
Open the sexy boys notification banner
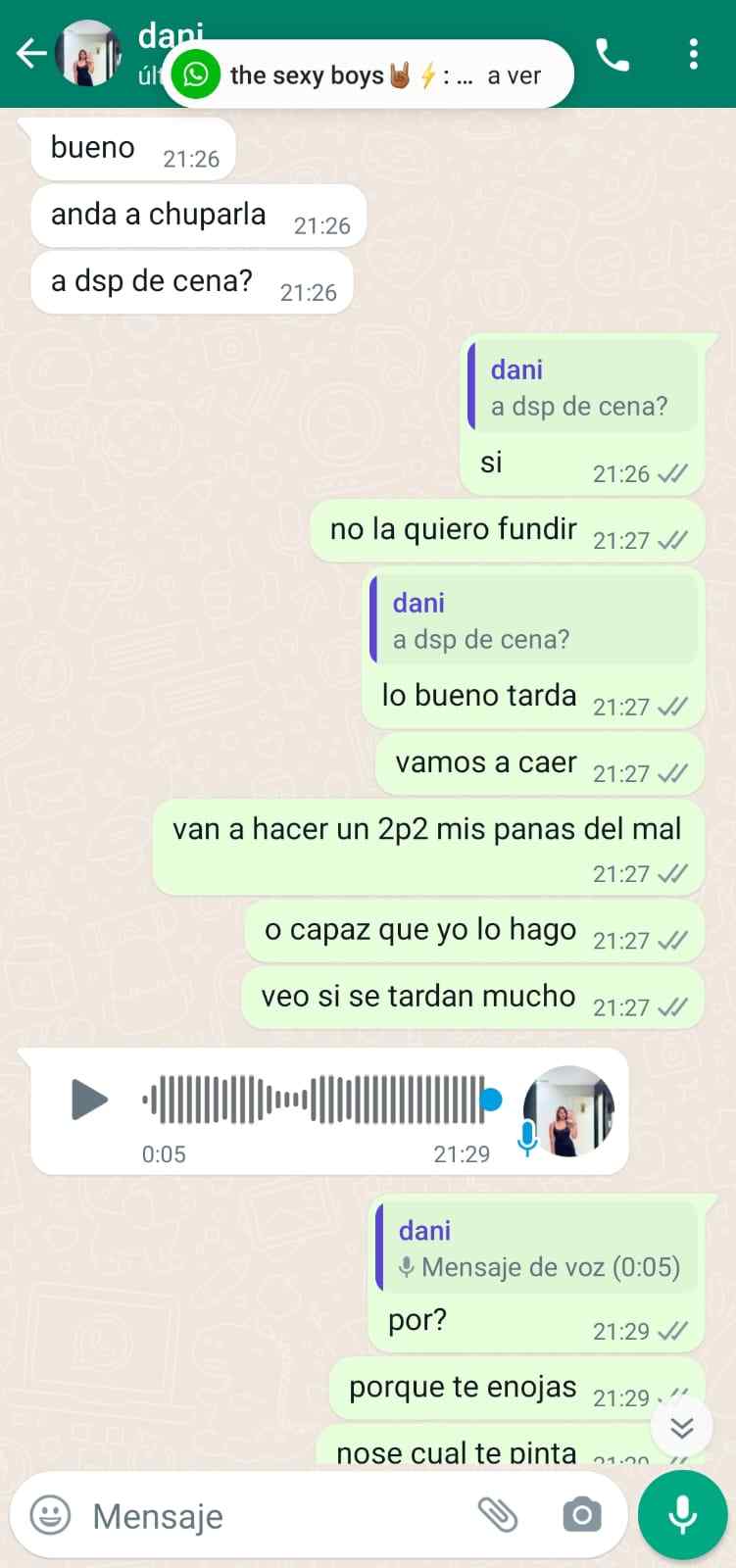[368, 74]
